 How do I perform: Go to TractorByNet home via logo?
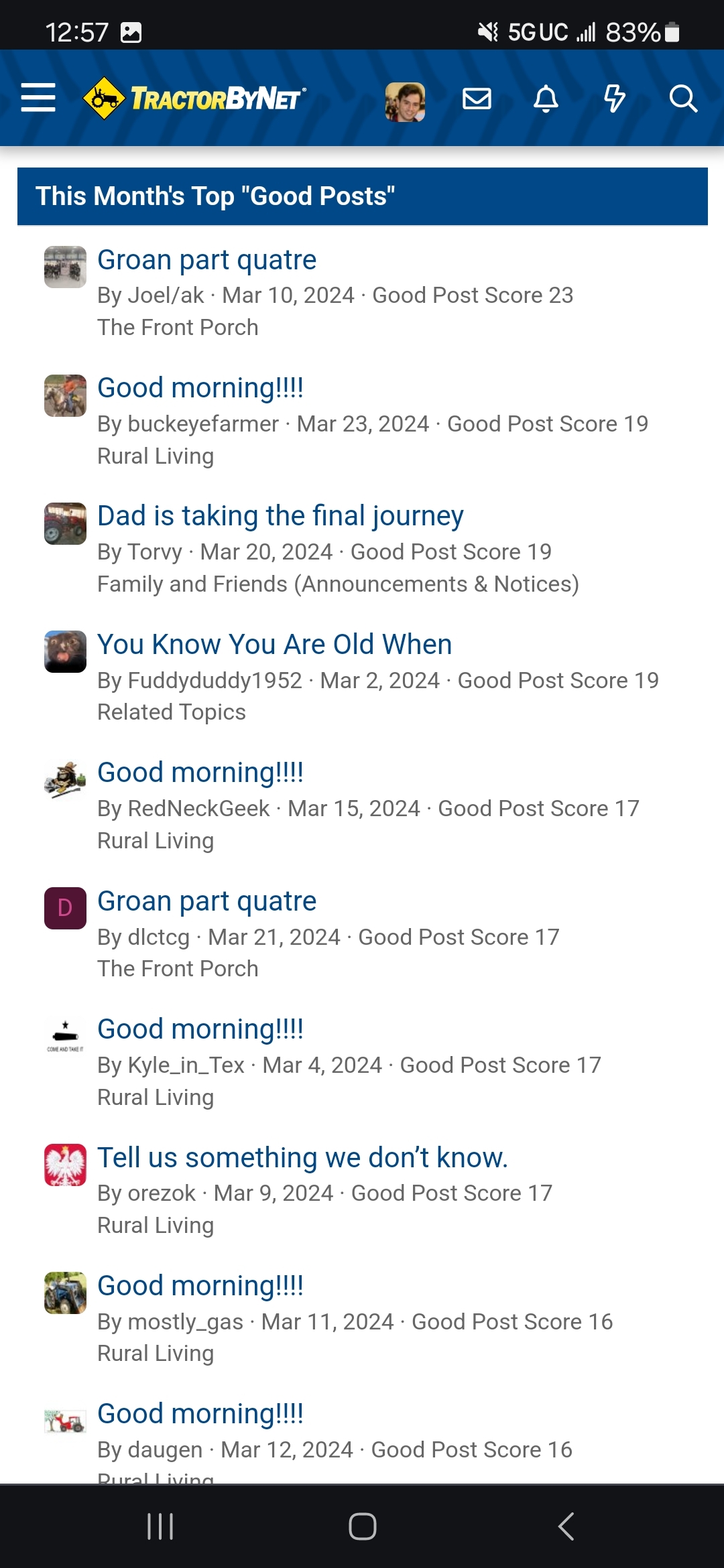[194, 99]
